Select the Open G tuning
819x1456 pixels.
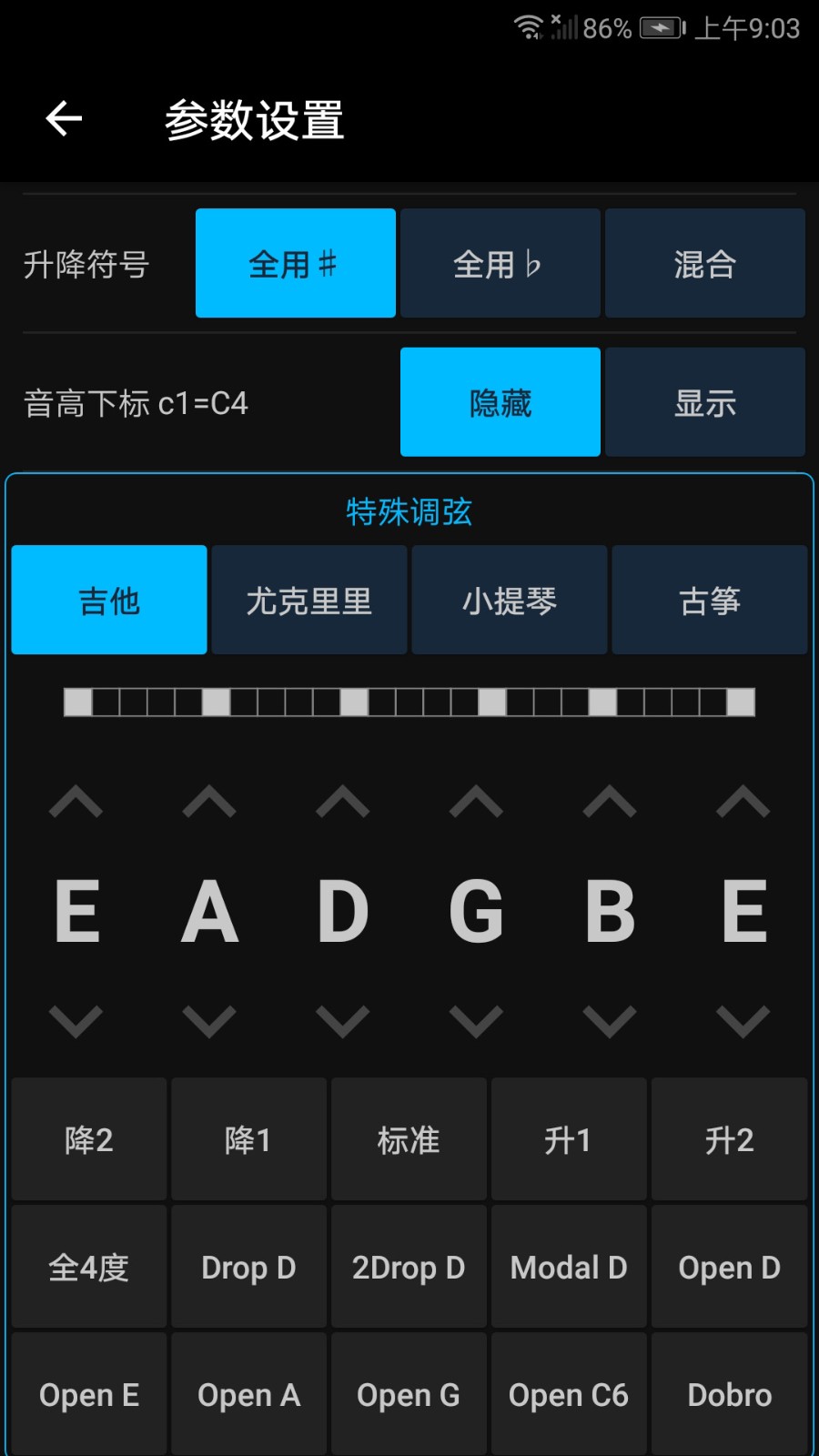(409, 1394)
